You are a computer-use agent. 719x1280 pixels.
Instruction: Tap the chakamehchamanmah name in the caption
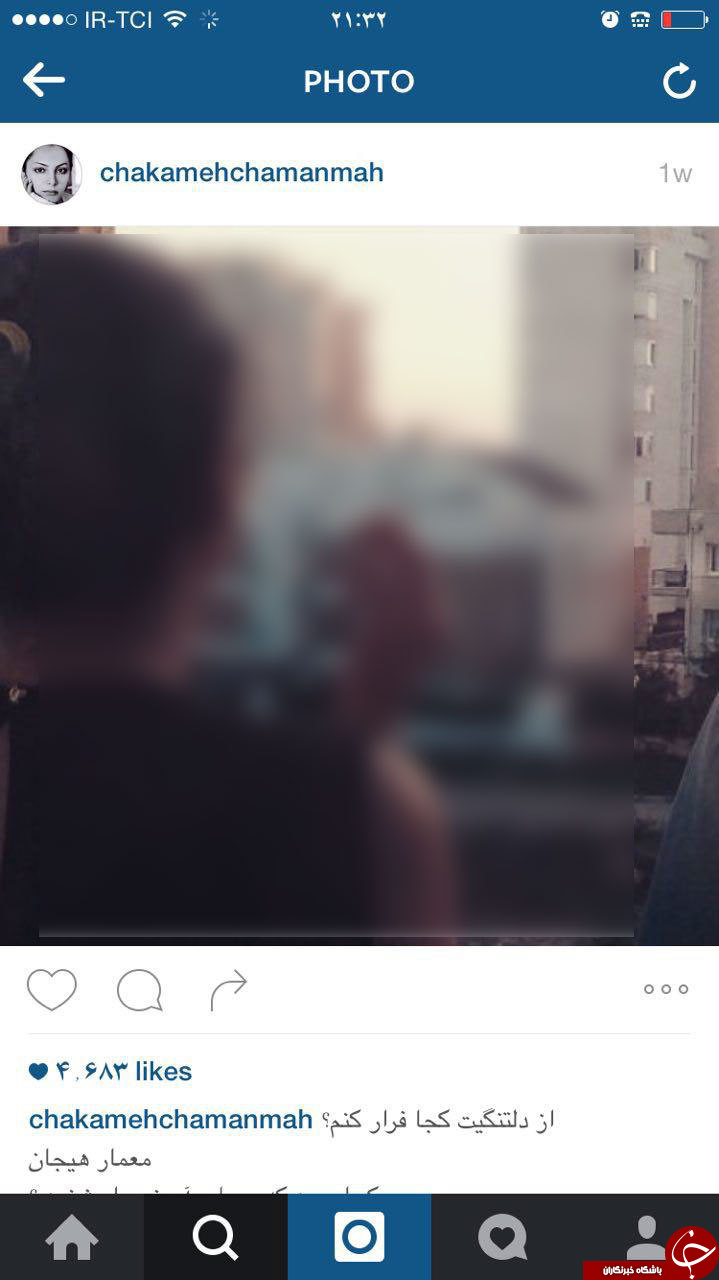pyautogui.click(x=170, y=1120)
